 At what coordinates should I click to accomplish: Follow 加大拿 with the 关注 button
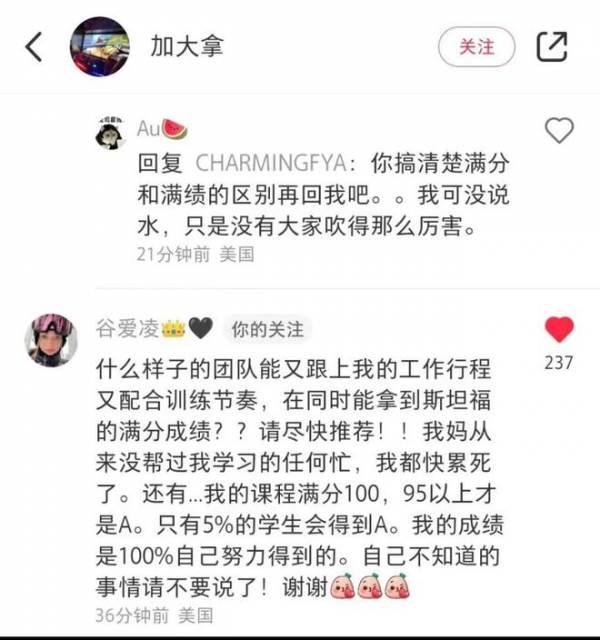tap(477, 47)
